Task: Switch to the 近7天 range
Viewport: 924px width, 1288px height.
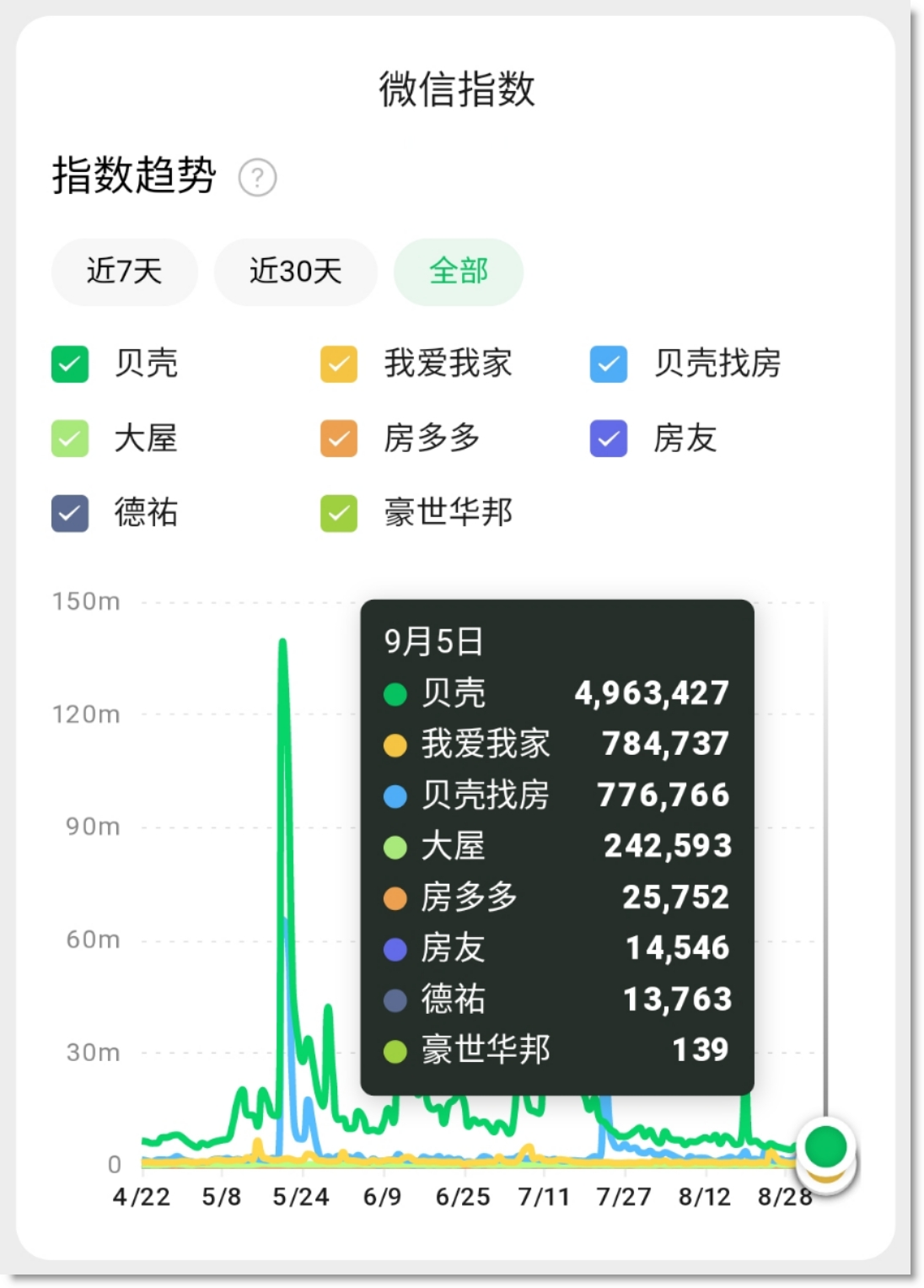Action: click(x=125, y=272)
